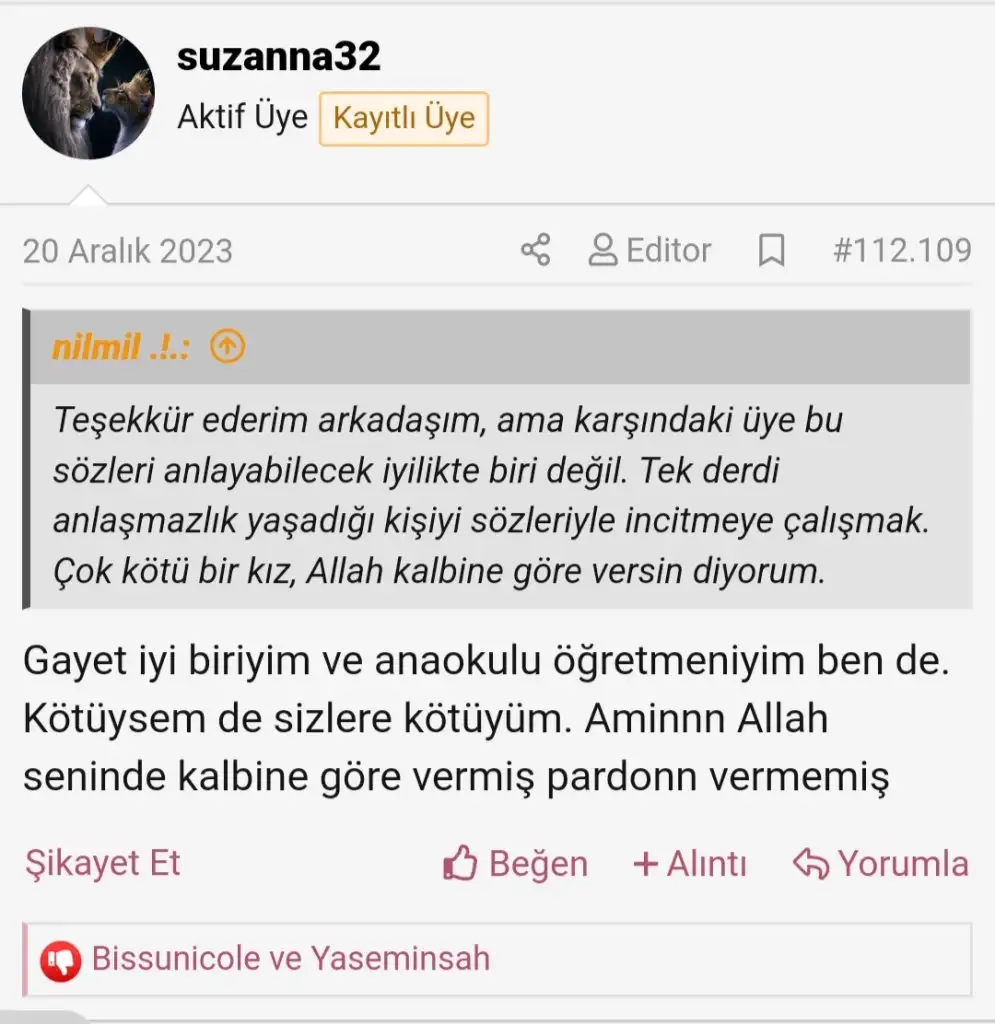Open suzanna32's profile avatar
This screenshot has height=1024, width=995.
[88, 93]
